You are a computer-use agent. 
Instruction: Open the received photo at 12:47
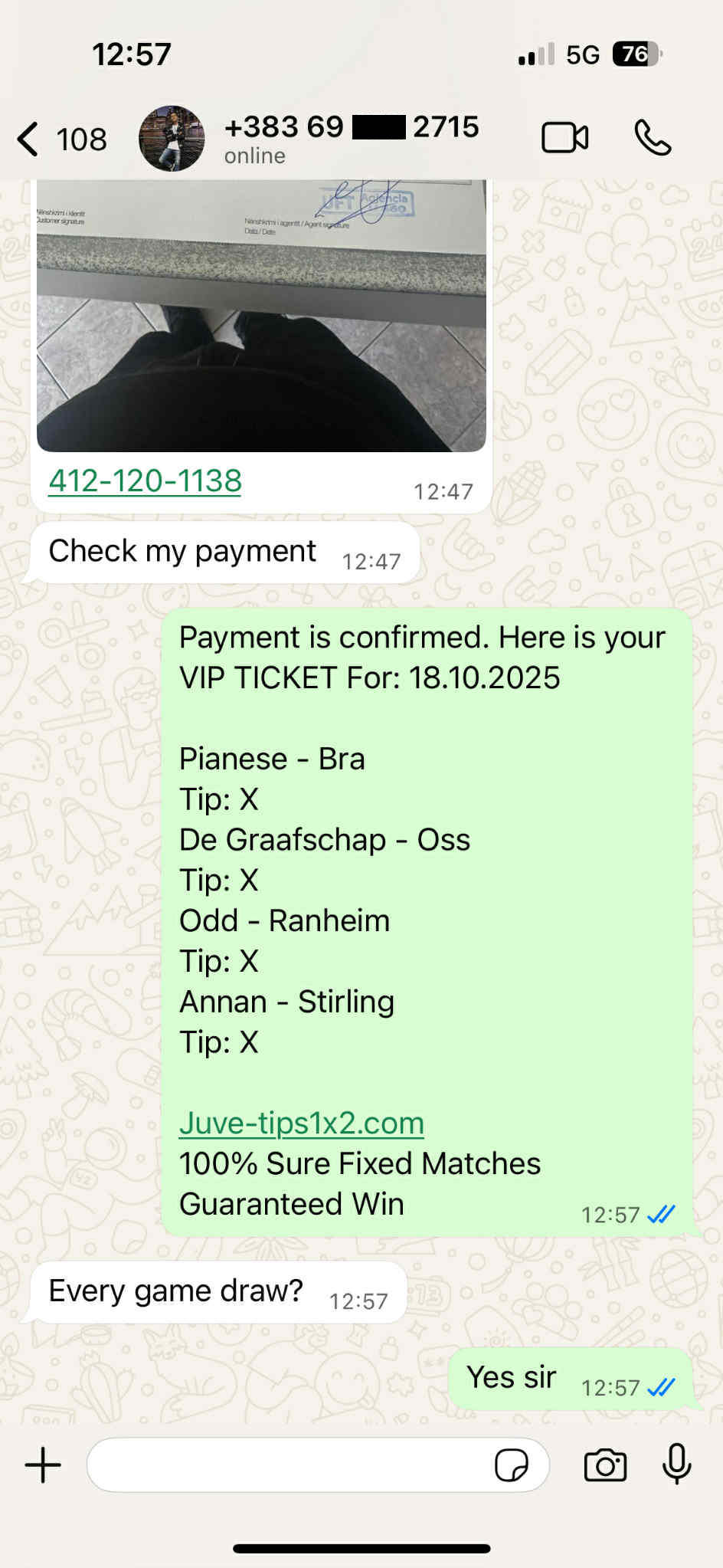[x=261, y=314]
